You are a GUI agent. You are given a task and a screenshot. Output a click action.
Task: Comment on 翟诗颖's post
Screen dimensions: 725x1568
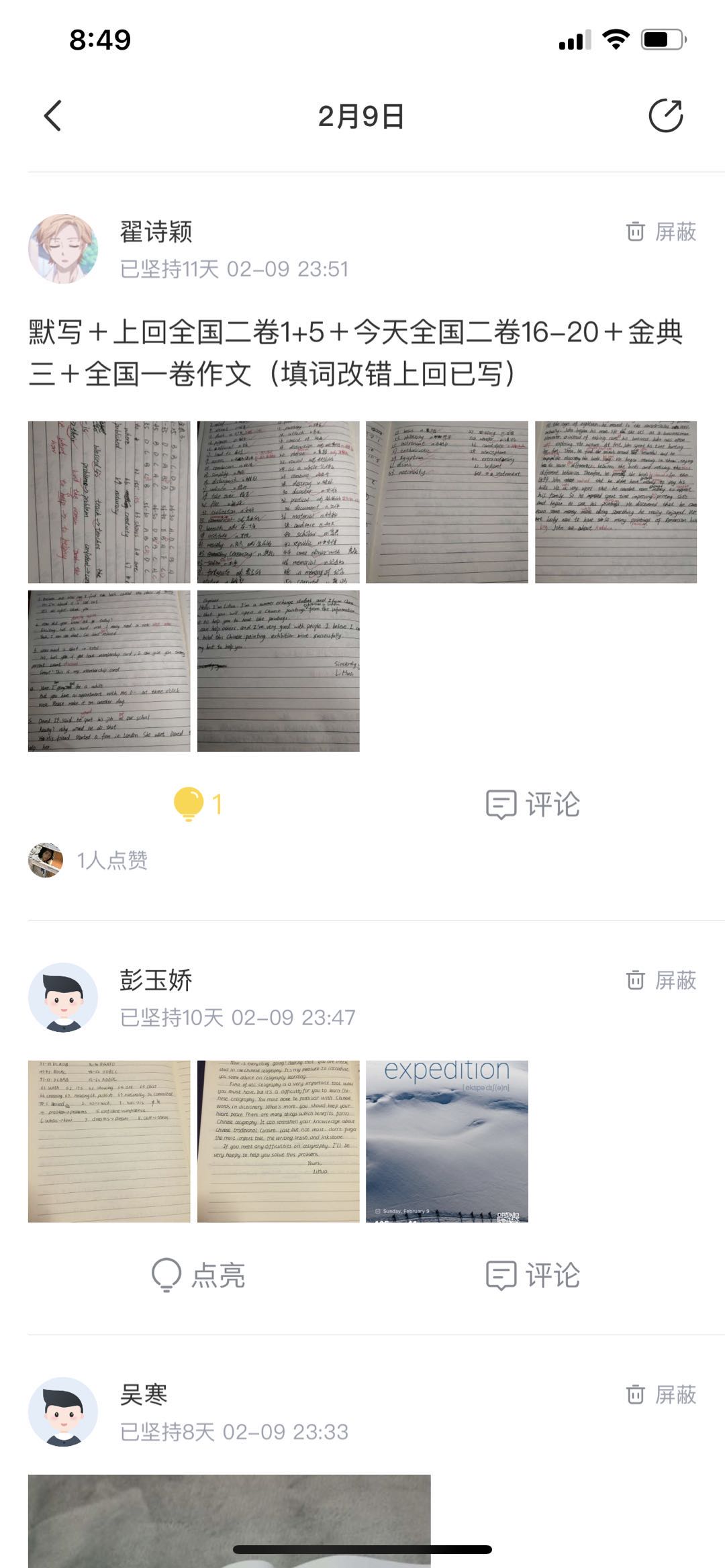533,804
